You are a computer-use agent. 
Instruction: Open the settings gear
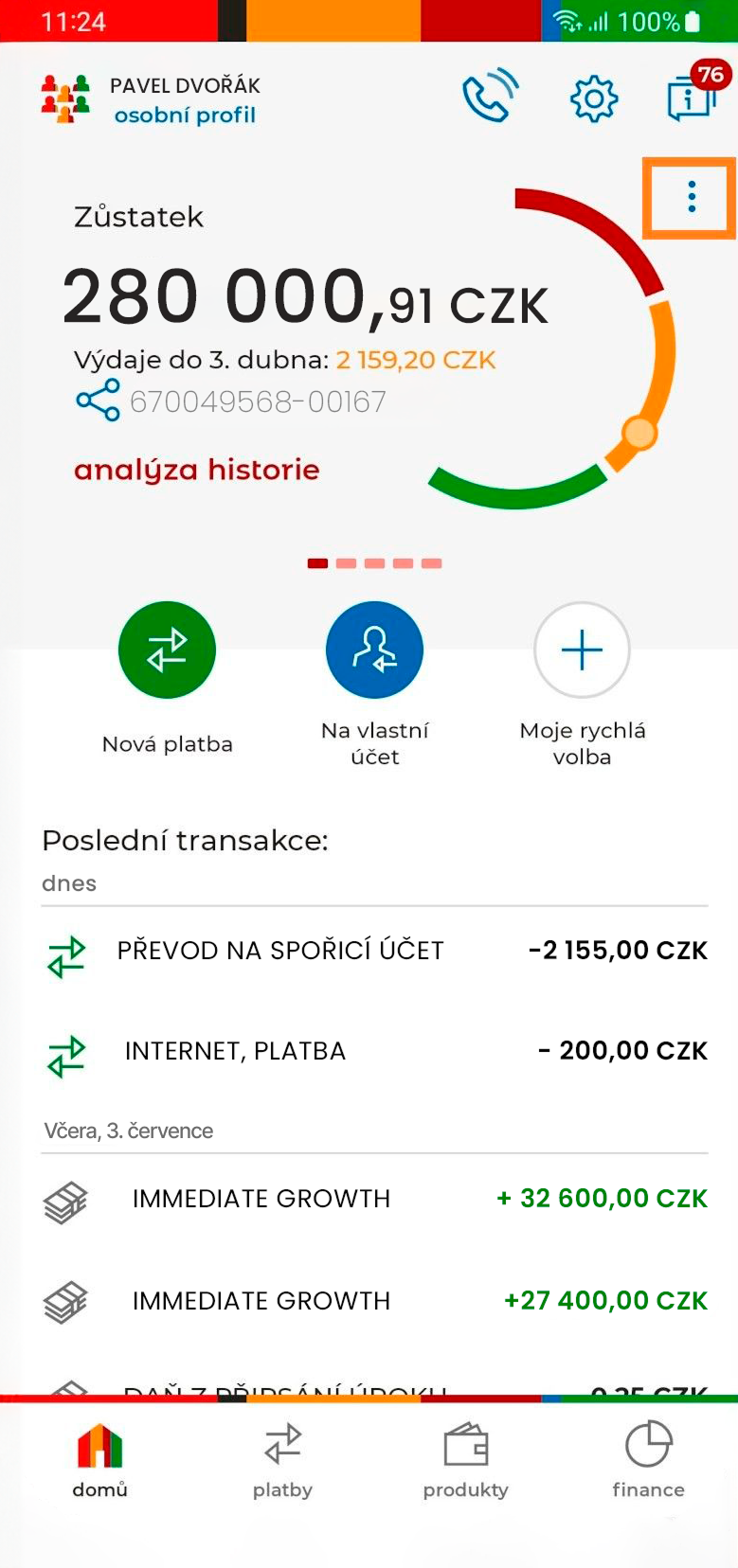coord(594,98)
